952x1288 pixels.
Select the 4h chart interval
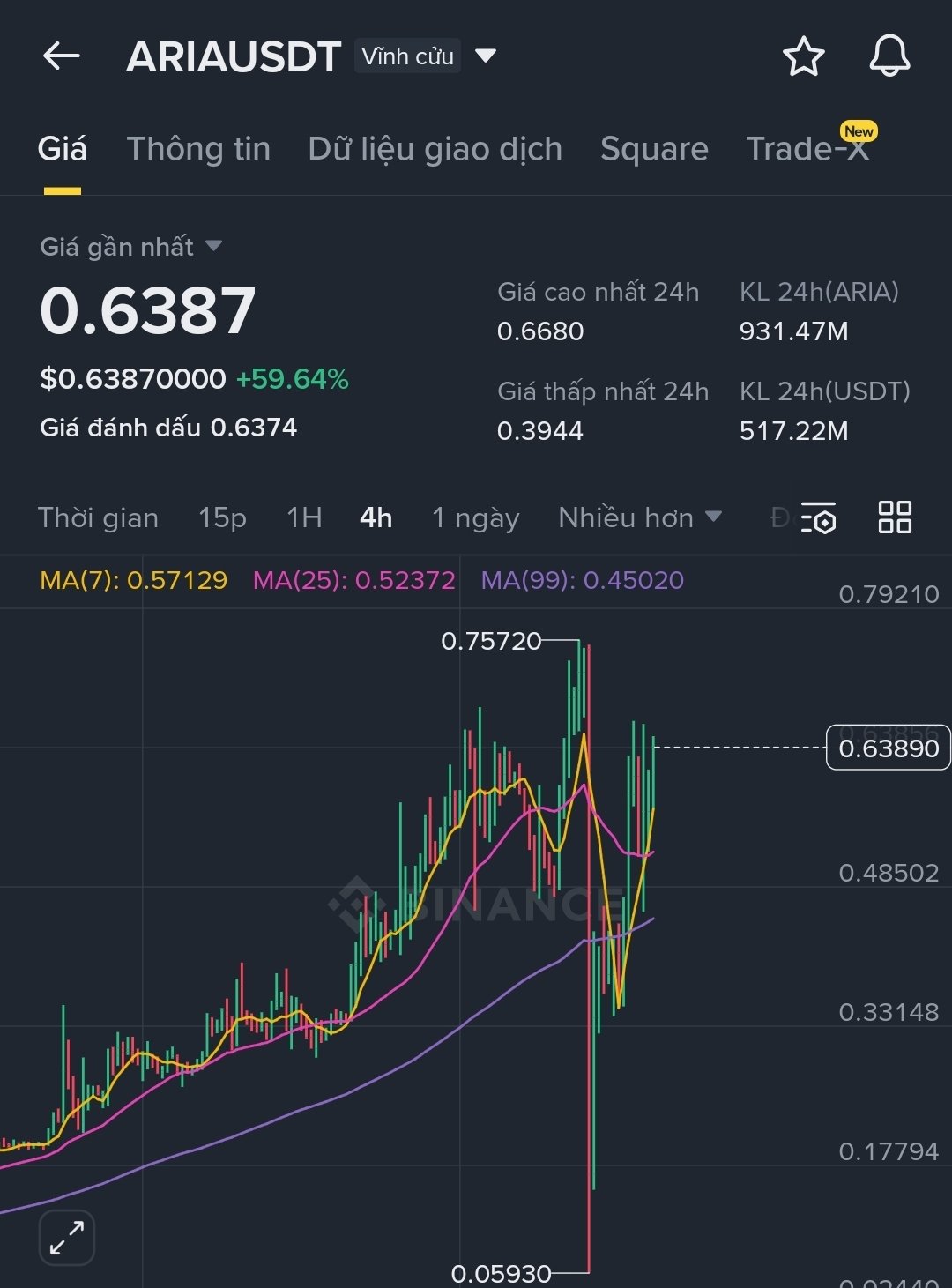[376, 517]
